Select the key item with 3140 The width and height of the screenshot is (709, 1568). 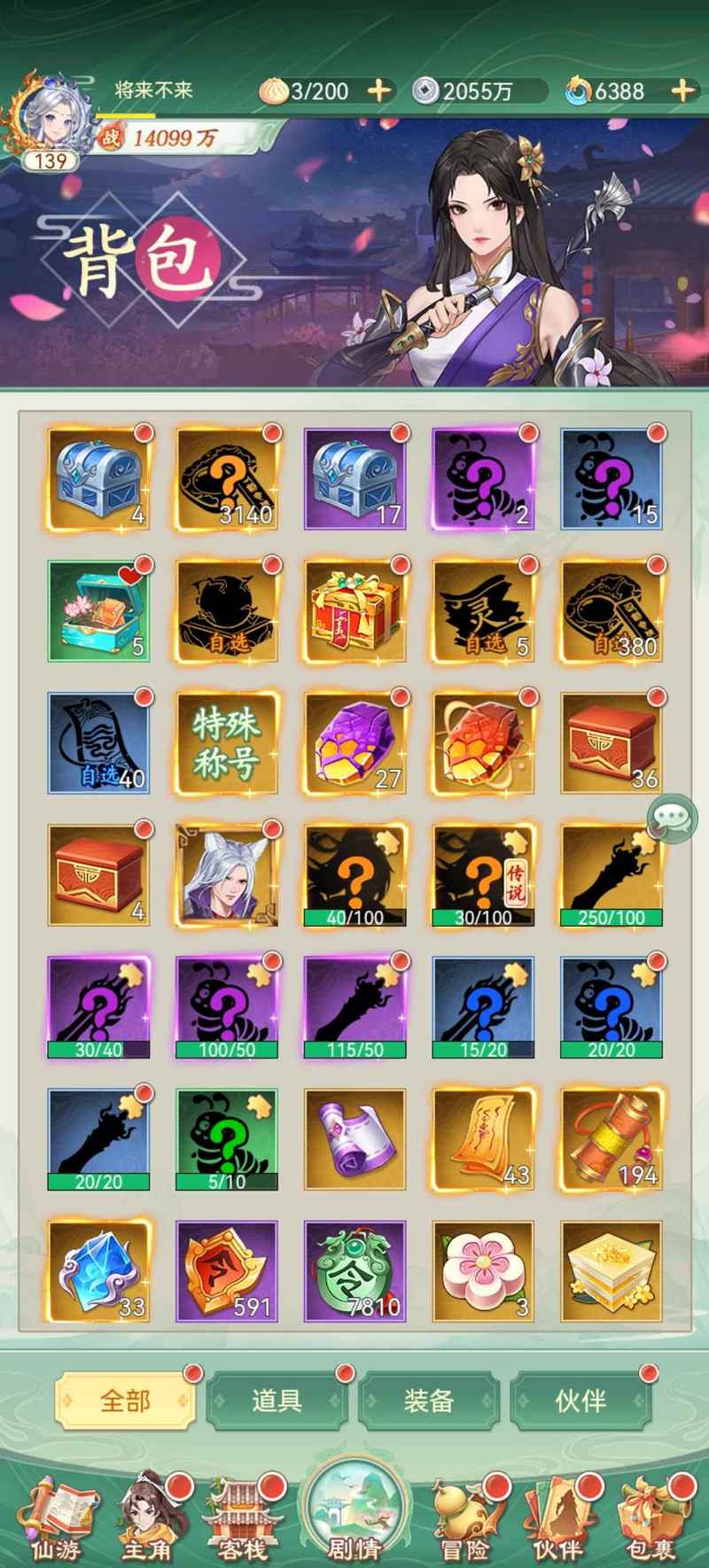(x=226, y=478)
